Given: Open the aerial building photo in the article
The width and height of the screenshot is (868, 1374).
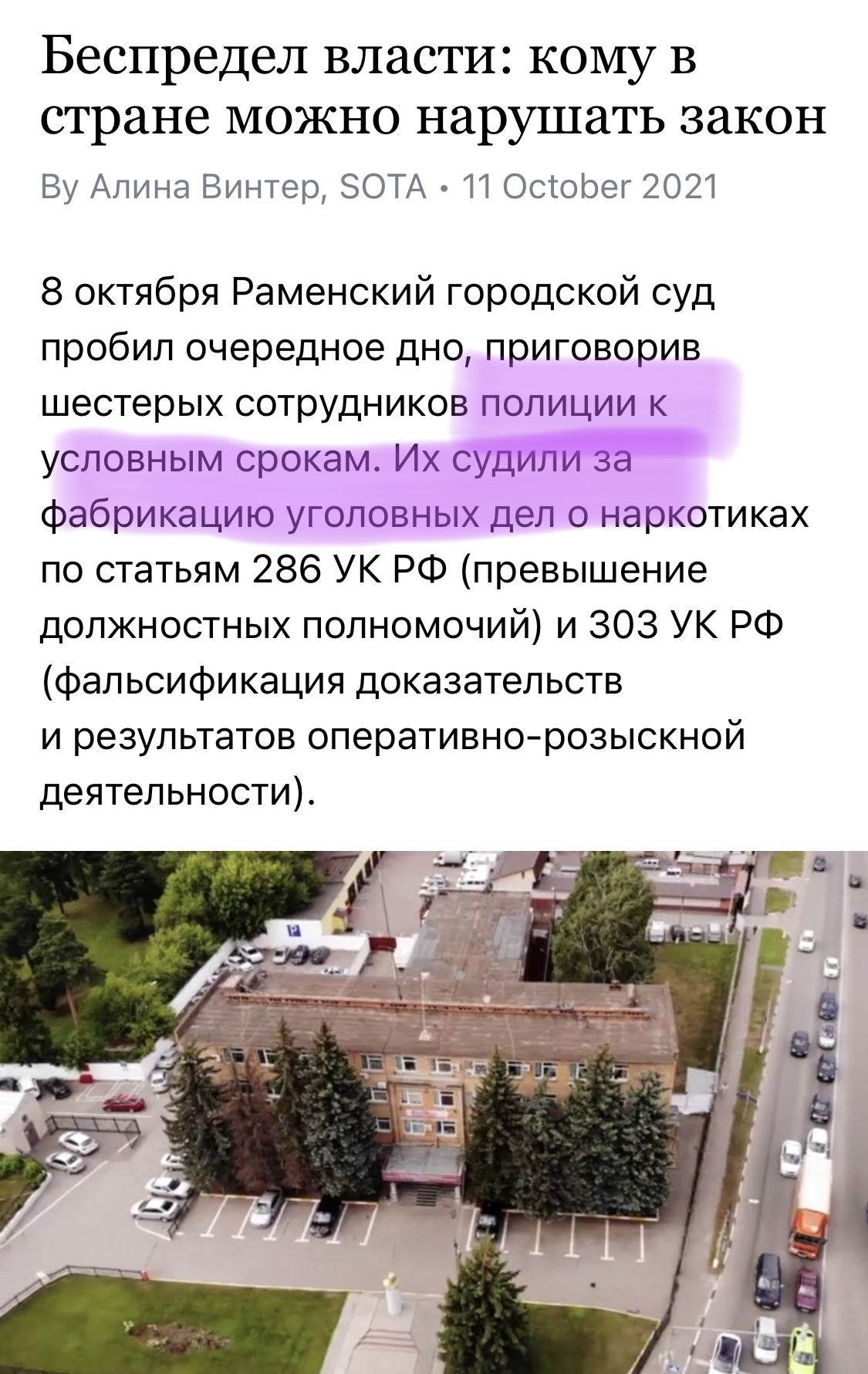Looking at the screenshot, I should click(x=434, y=1111).
